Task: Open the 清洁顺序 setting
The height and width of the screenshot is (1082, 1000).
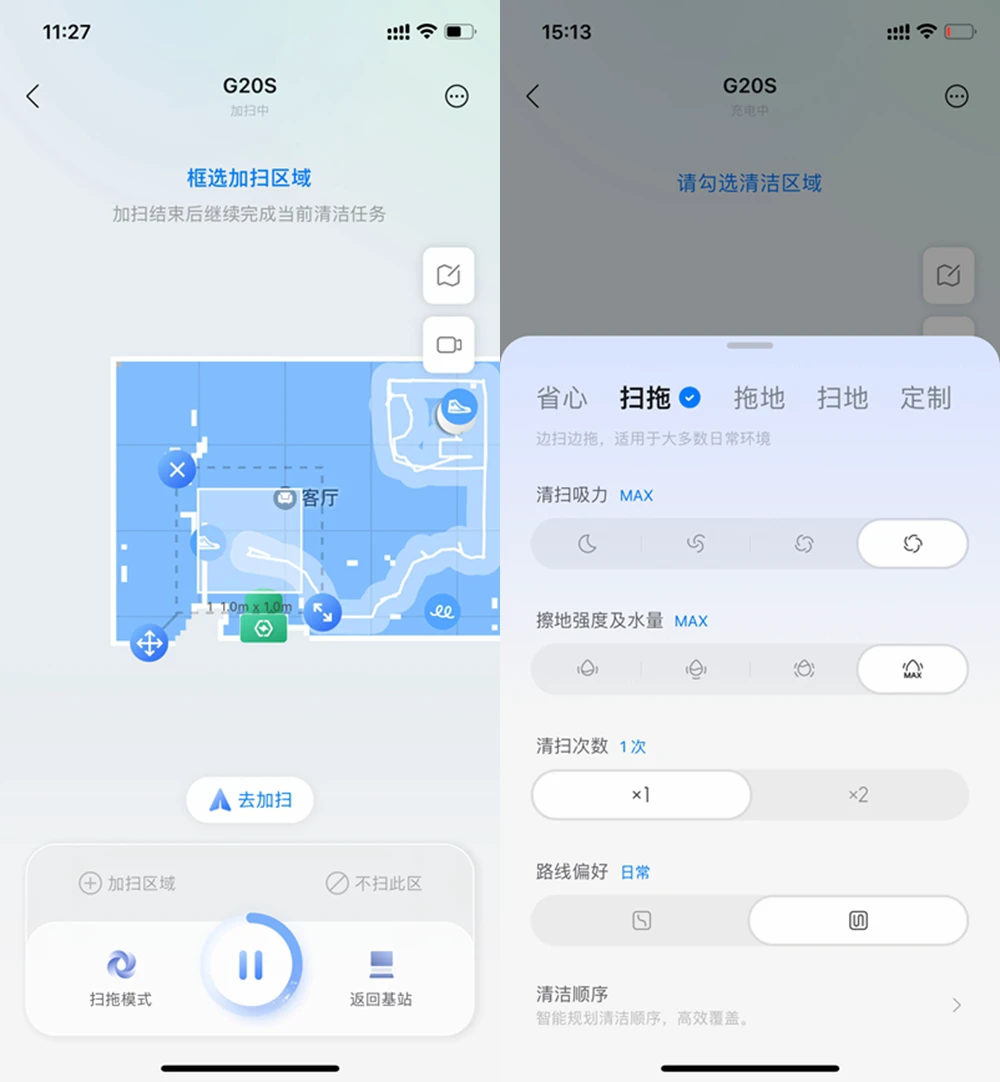Action: click(x=750, y=1004)
